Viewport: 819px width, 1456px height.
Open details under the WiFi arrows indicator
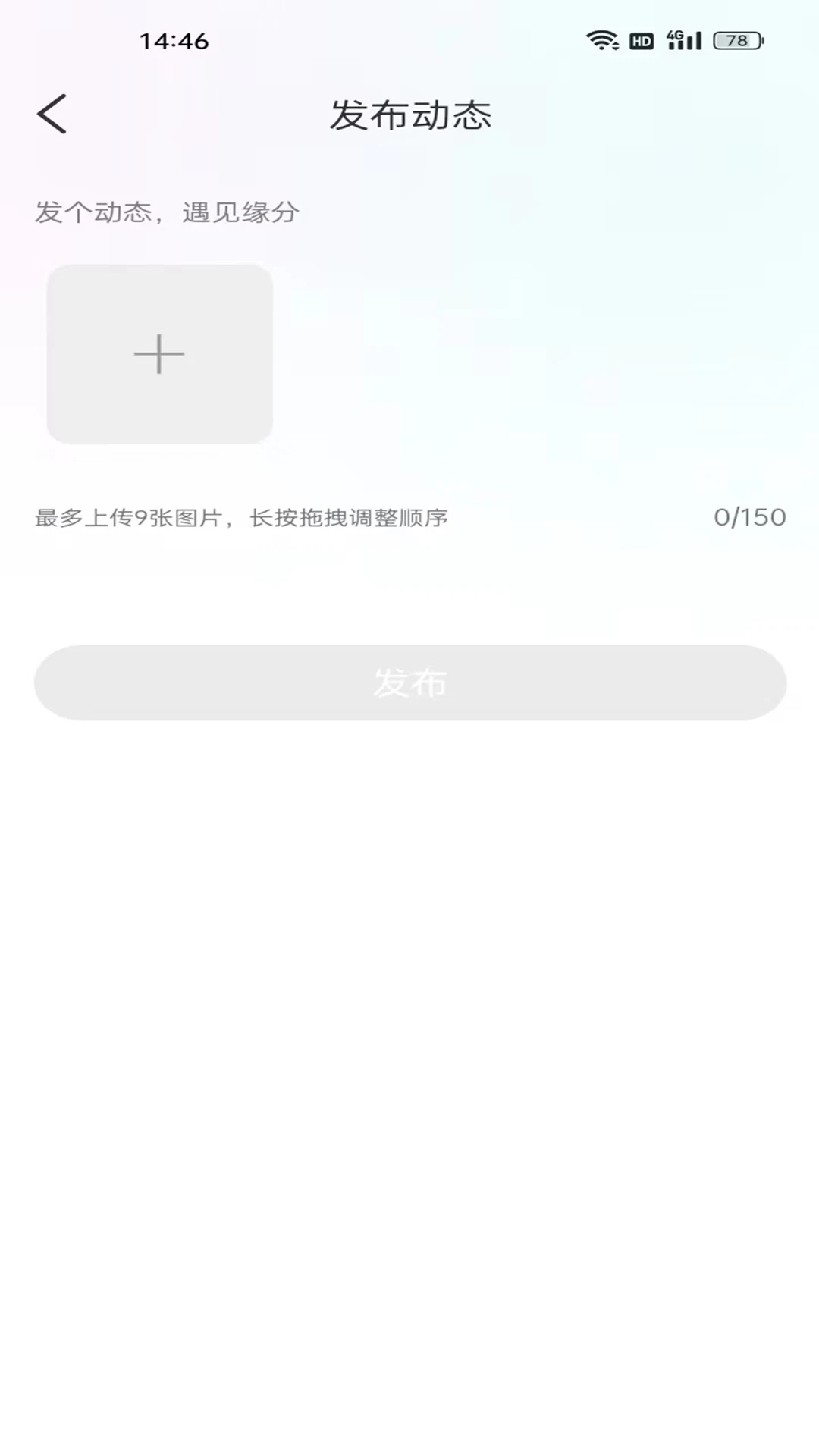coord(602,40)
